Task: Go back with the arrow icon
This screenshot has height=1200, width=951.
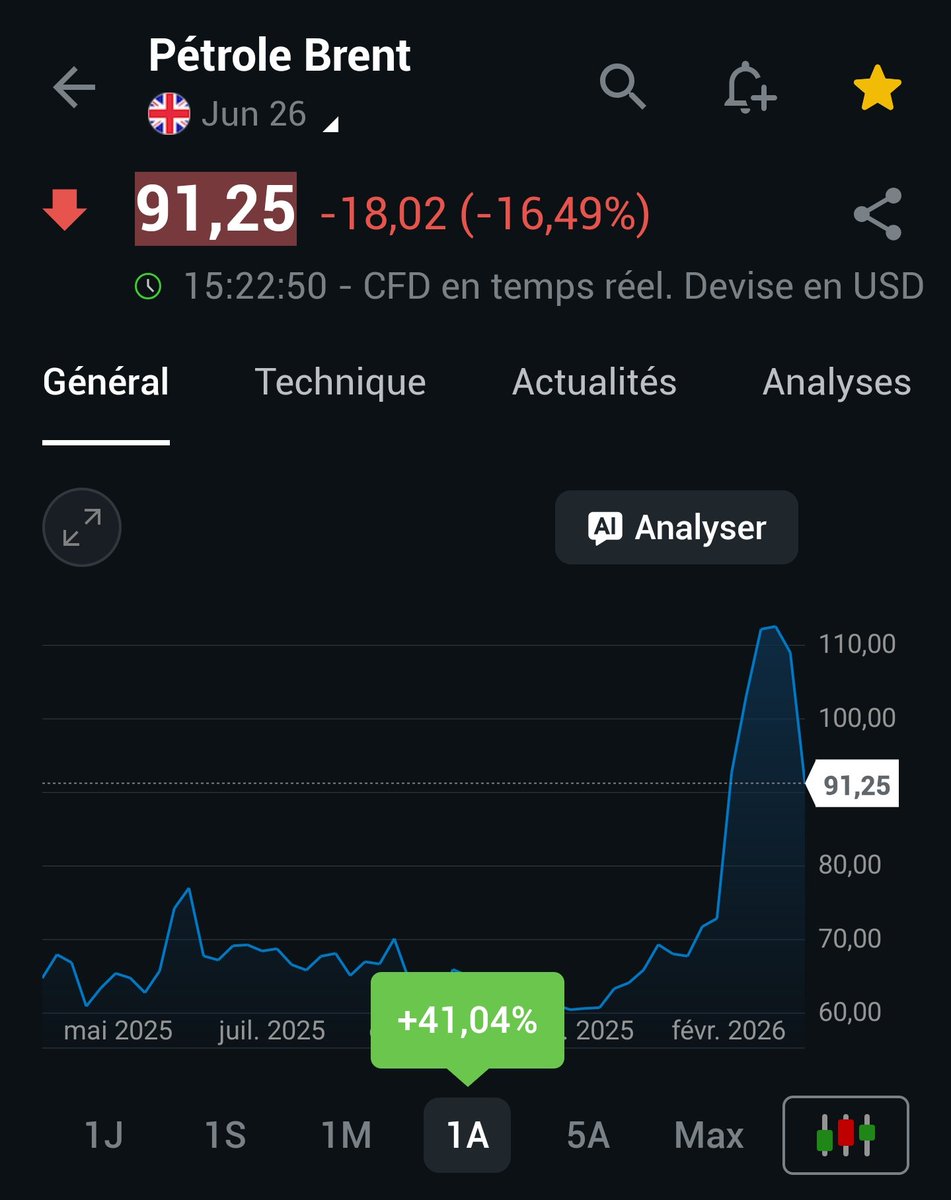Action: [x=74, y=88]
